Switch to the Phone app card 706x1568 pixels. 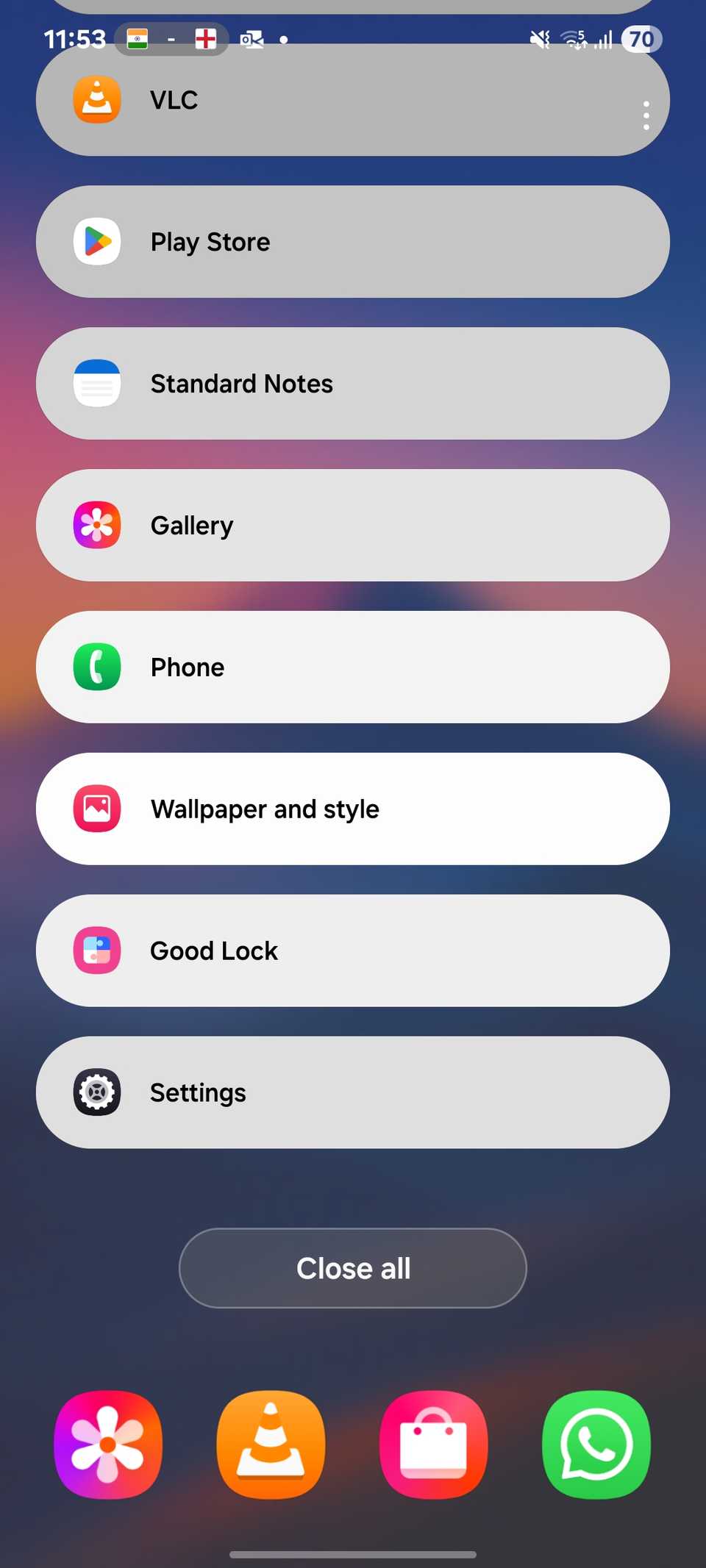pyautogui.click(x=353, y=667)
